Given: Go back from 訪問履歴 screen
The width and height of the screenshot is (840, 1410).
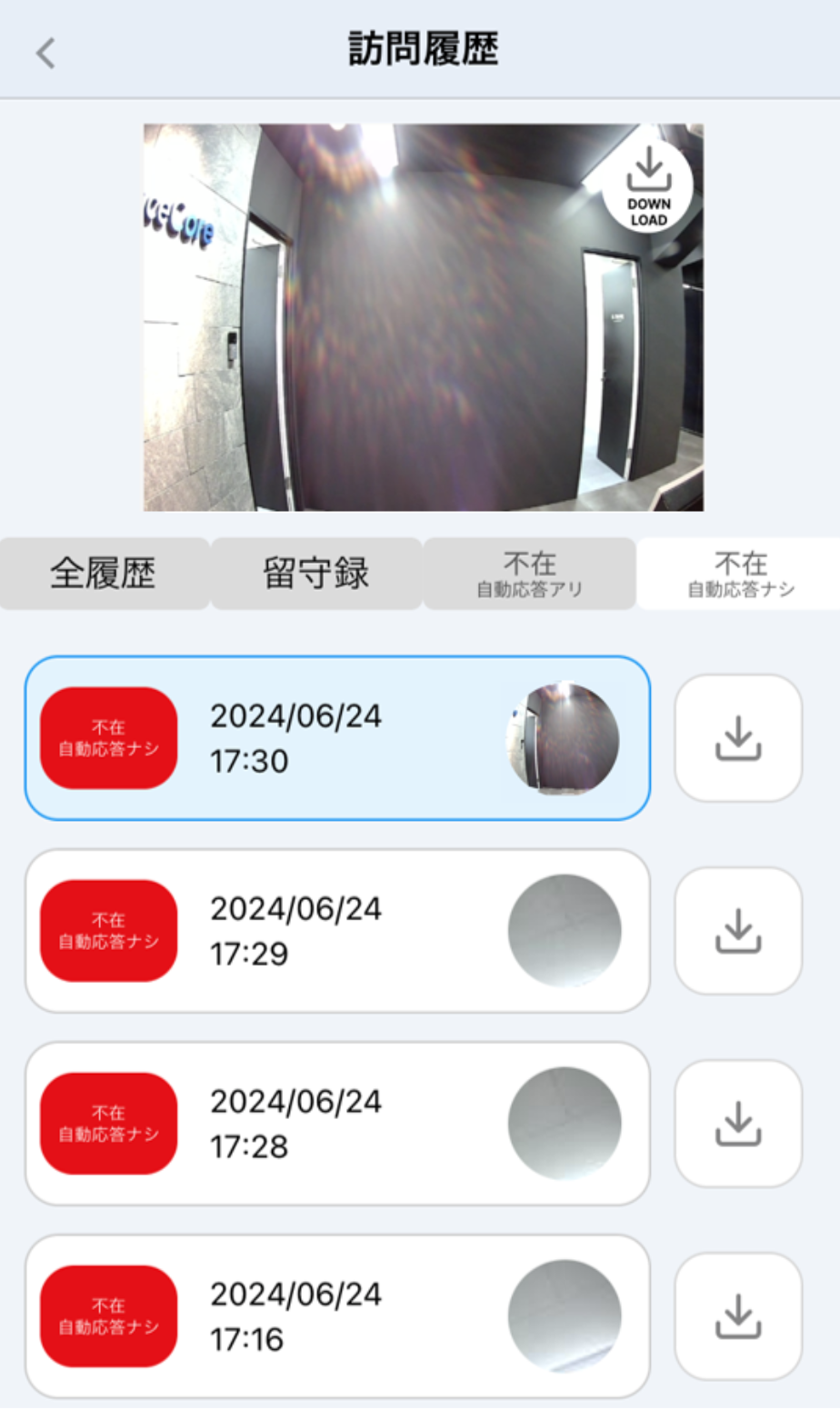Looking at the screenshot, I should click(x=45, y=53).
